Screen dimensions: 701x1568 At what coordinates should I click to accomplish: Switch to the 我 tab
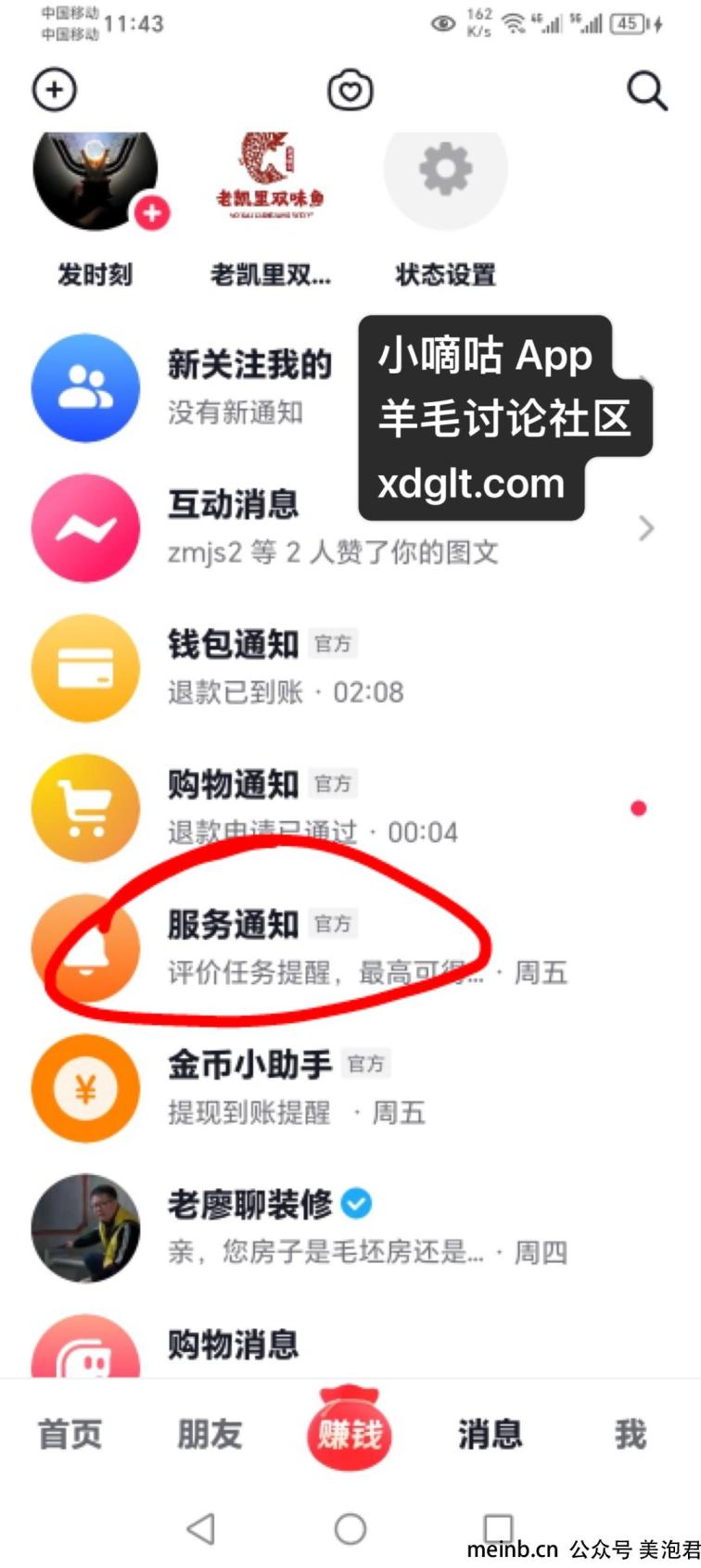[x=631, y=1435]
